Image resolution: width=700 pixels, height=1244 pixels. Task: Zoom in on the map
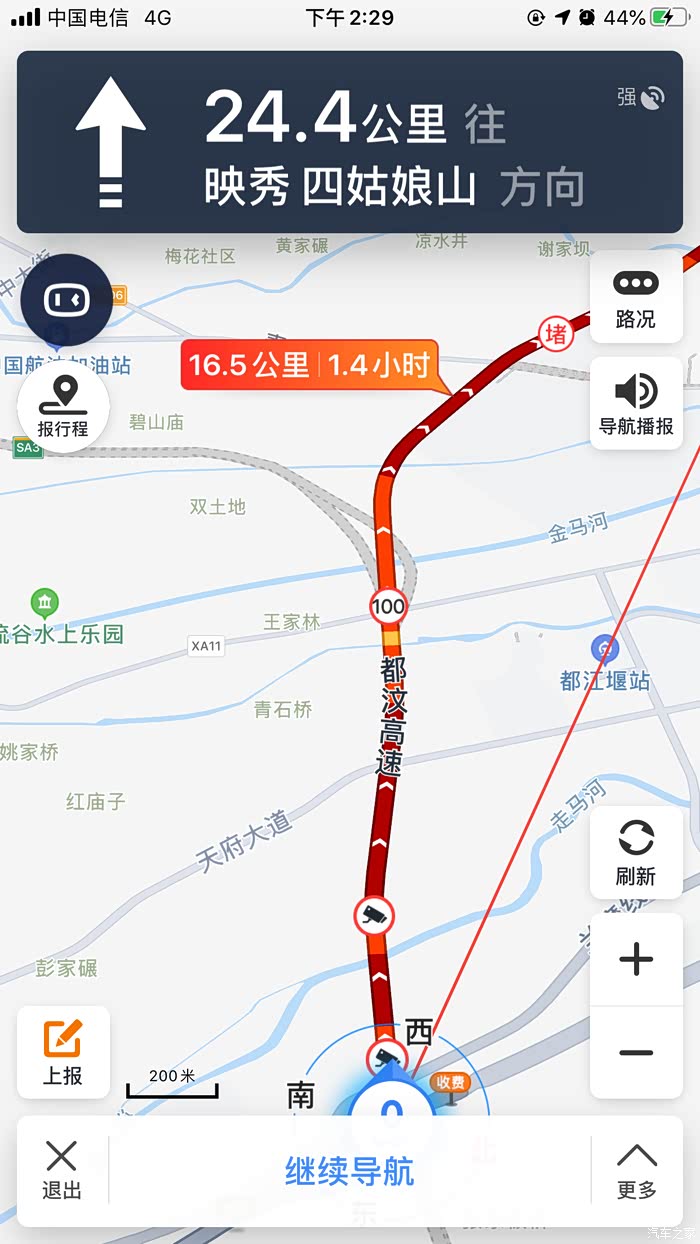tap(636, 960)
